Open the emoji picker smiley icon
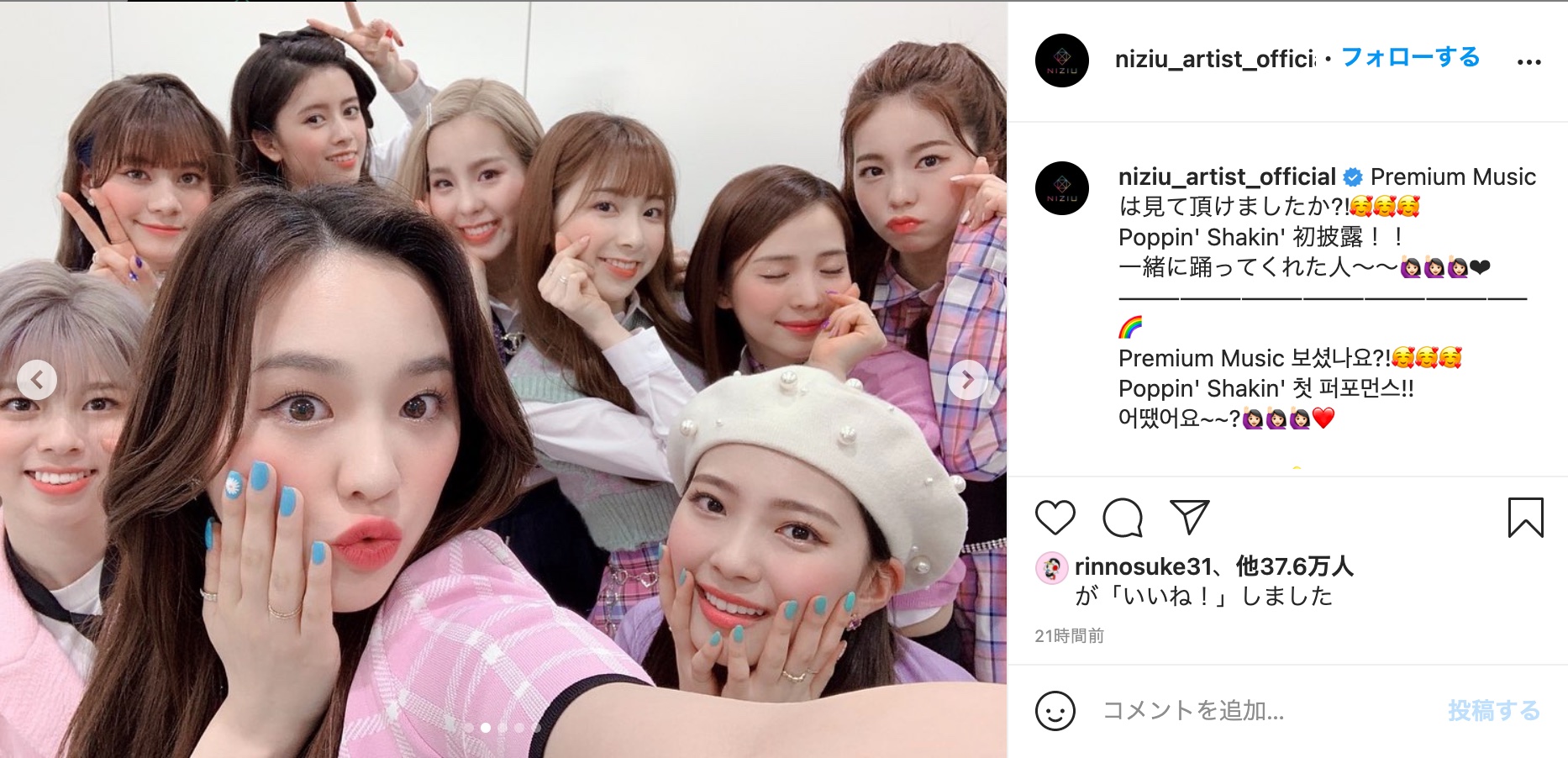The width and height of the screenshot is (1568, 758). tap(1055, 711)
